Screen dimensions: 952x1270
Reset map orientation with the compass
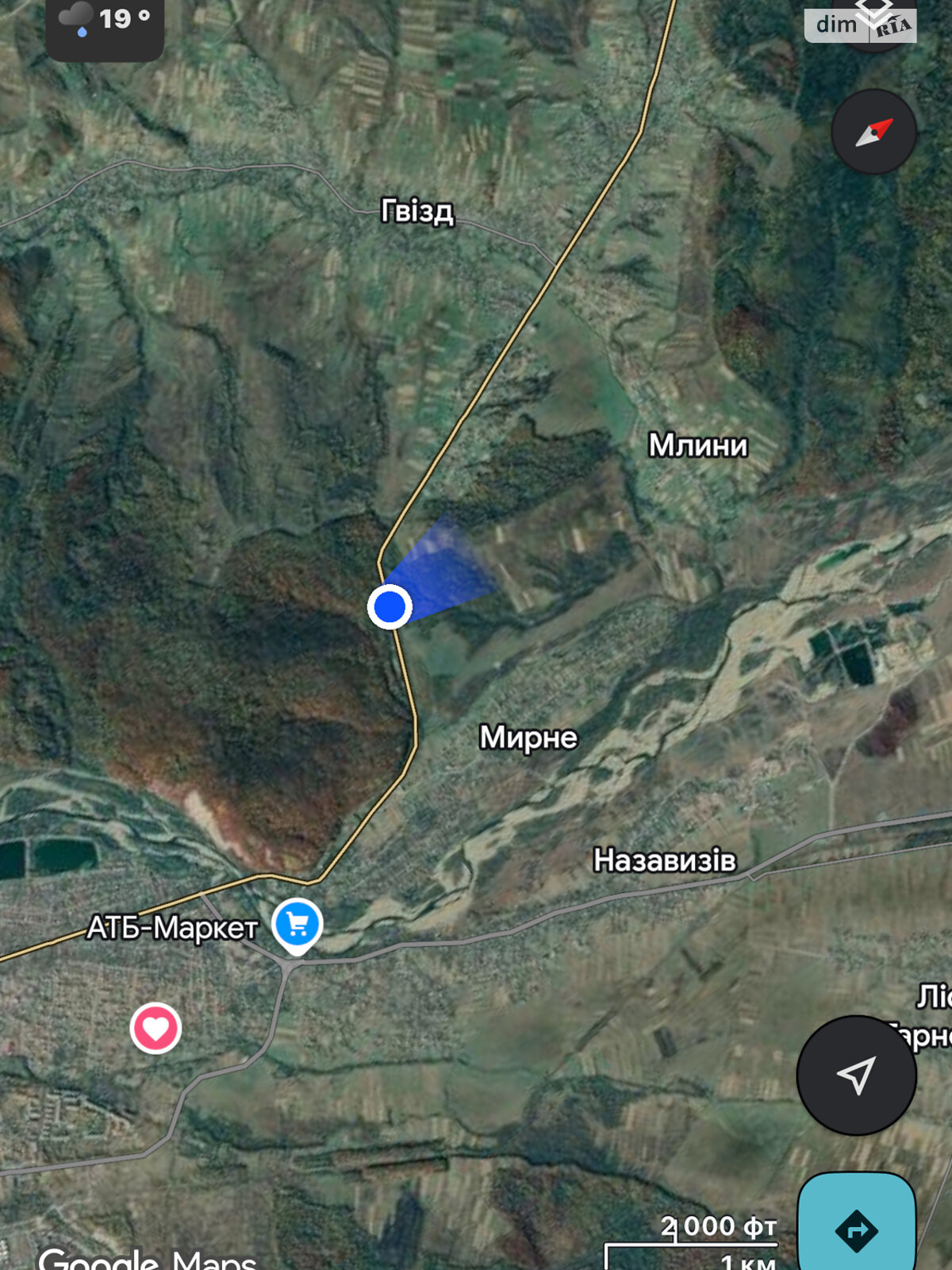point(873,132)
